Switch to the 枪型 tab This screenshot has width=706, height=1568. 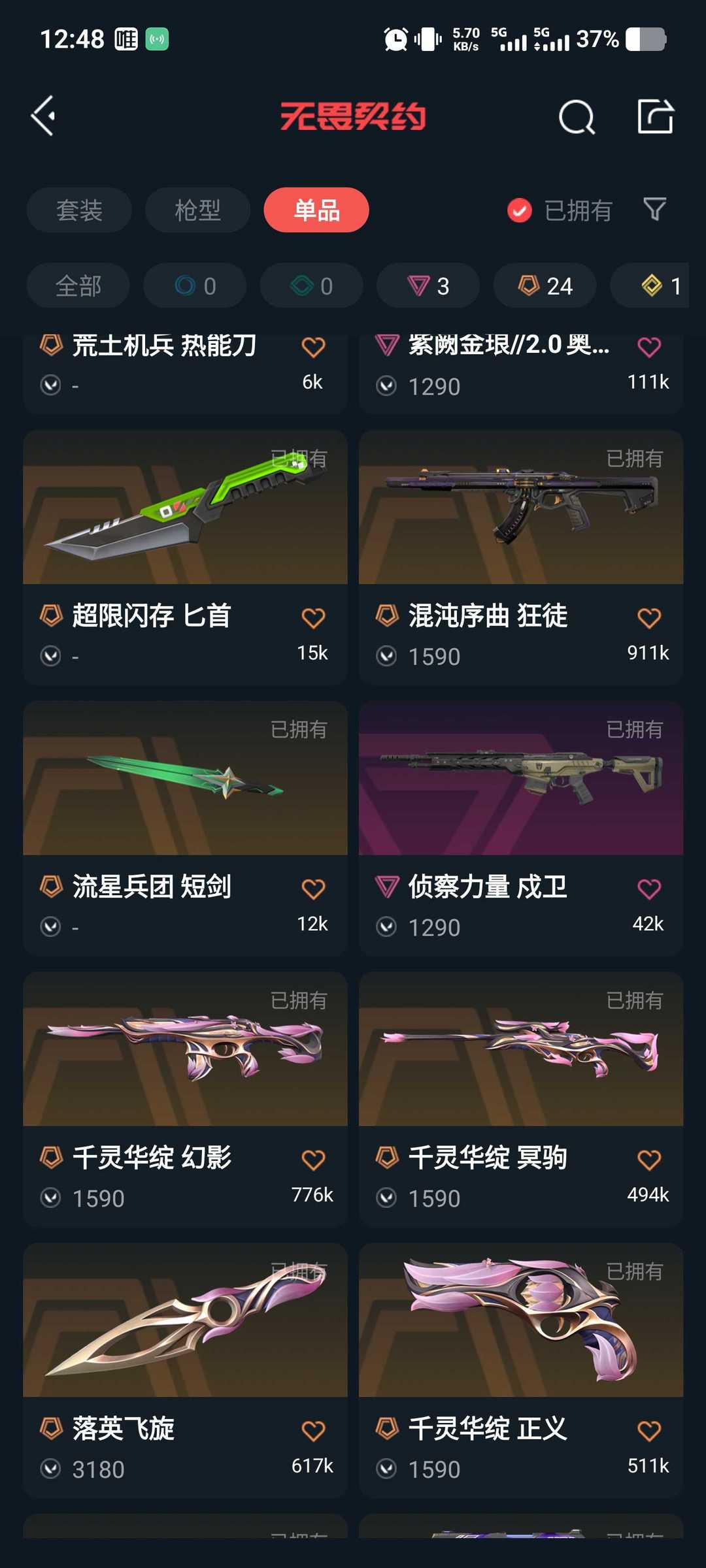[197, 210]
